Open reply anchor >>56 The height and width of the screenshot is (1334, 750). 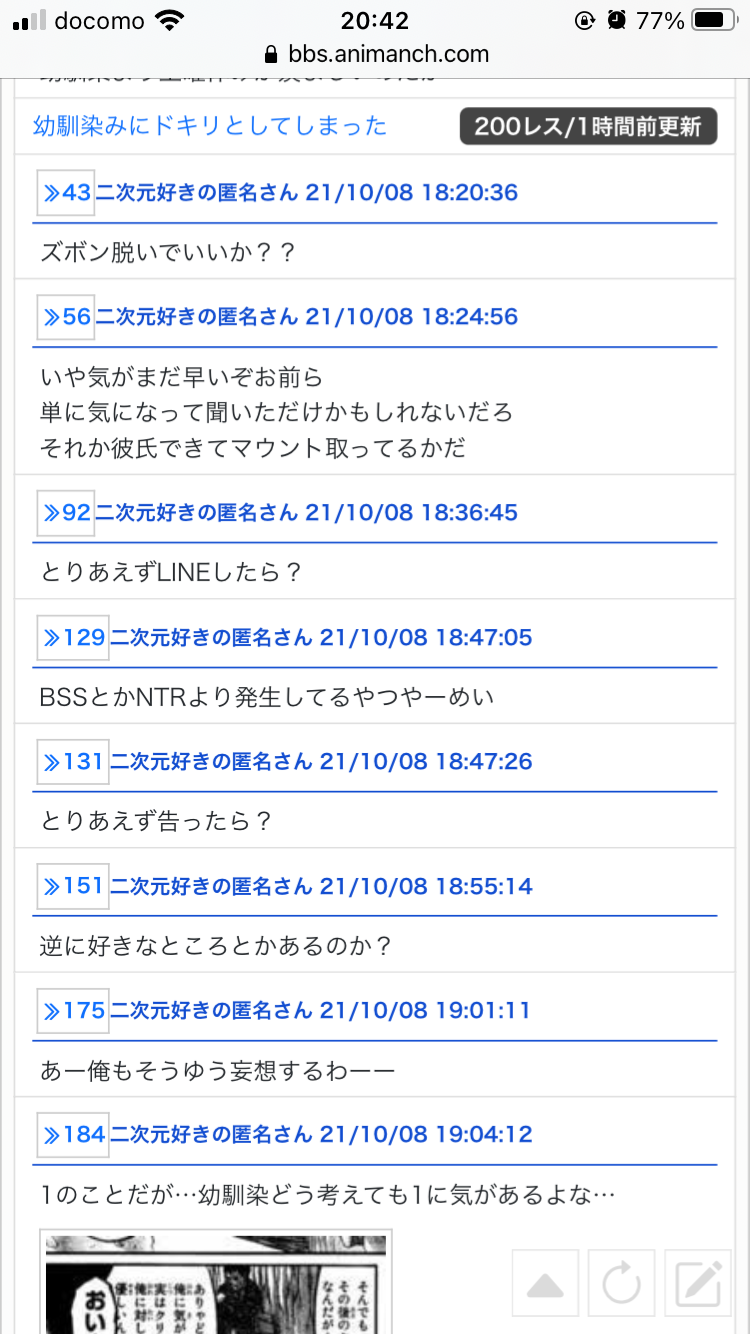pos(65,317)
